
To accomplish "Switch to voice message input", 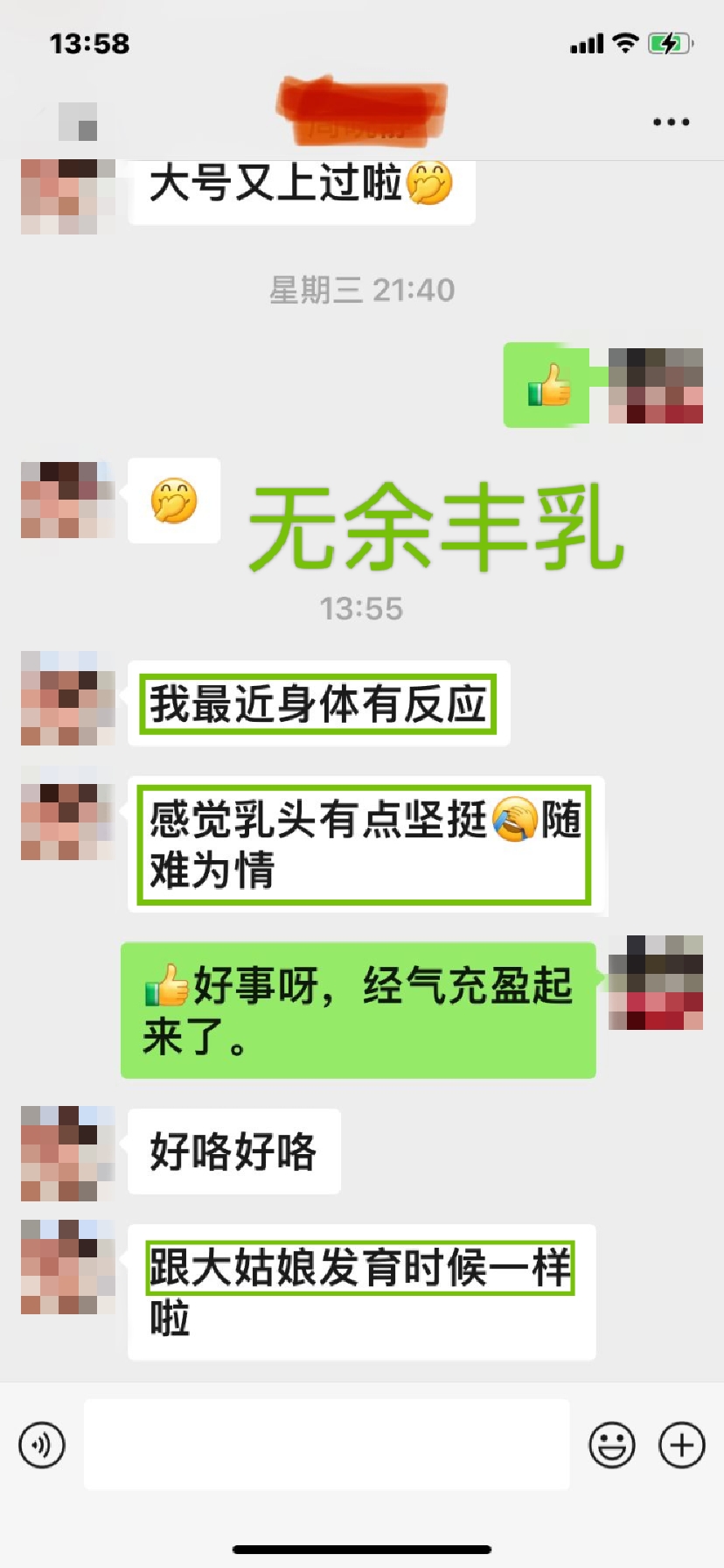I will (42, 1445).
